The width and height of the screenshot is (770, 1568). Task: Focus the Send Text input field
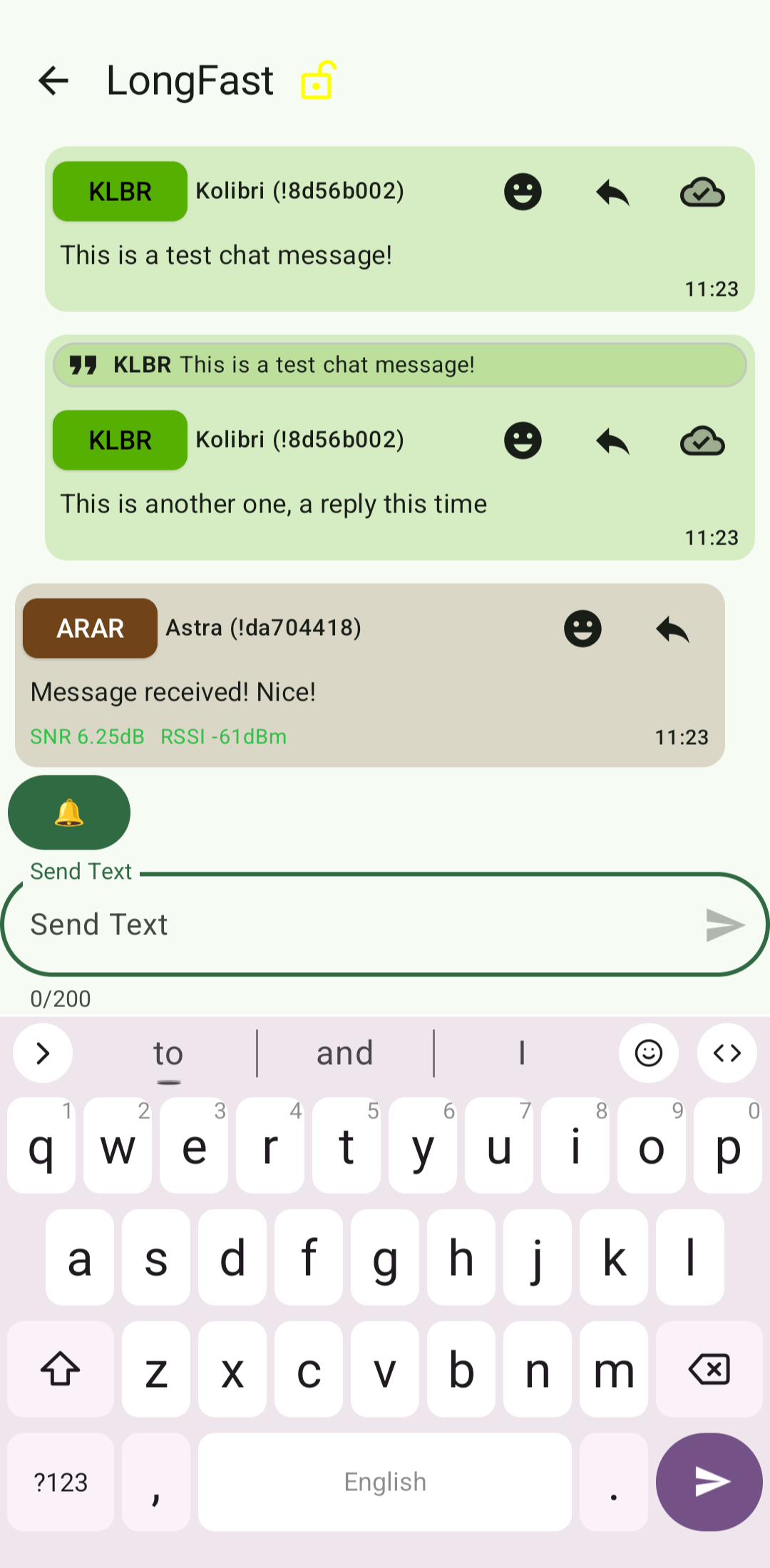pyautogui.click(x=356, y=924)
